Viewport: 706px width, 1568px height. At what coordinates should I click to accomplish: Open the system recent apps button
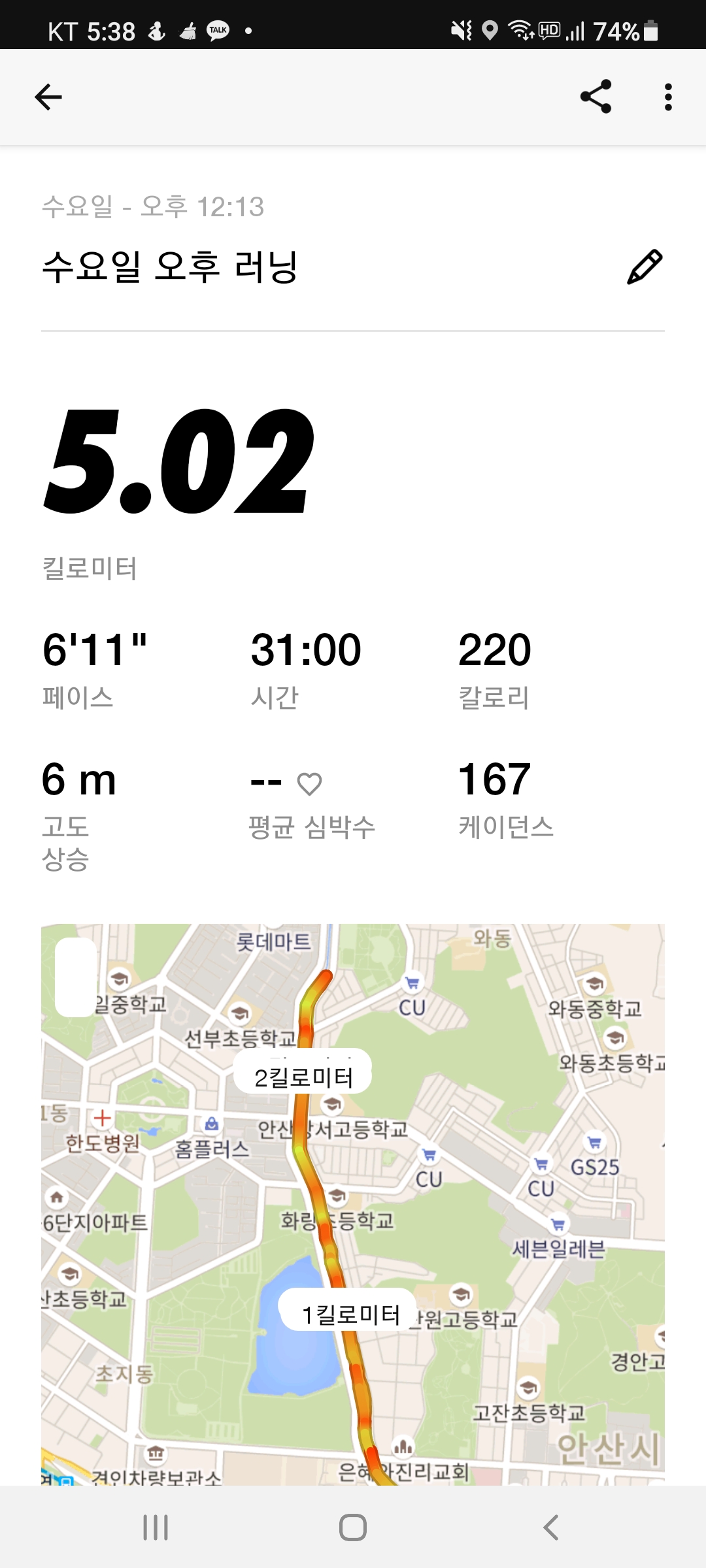coord(156,1527)
